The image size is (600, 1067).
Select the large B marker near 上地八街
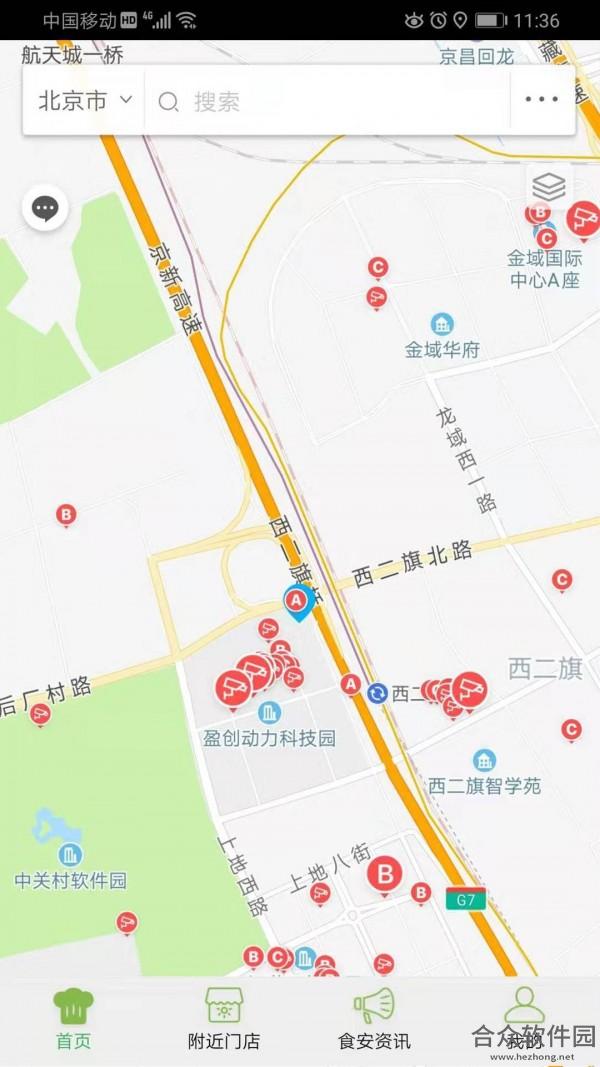coord(384,874)
